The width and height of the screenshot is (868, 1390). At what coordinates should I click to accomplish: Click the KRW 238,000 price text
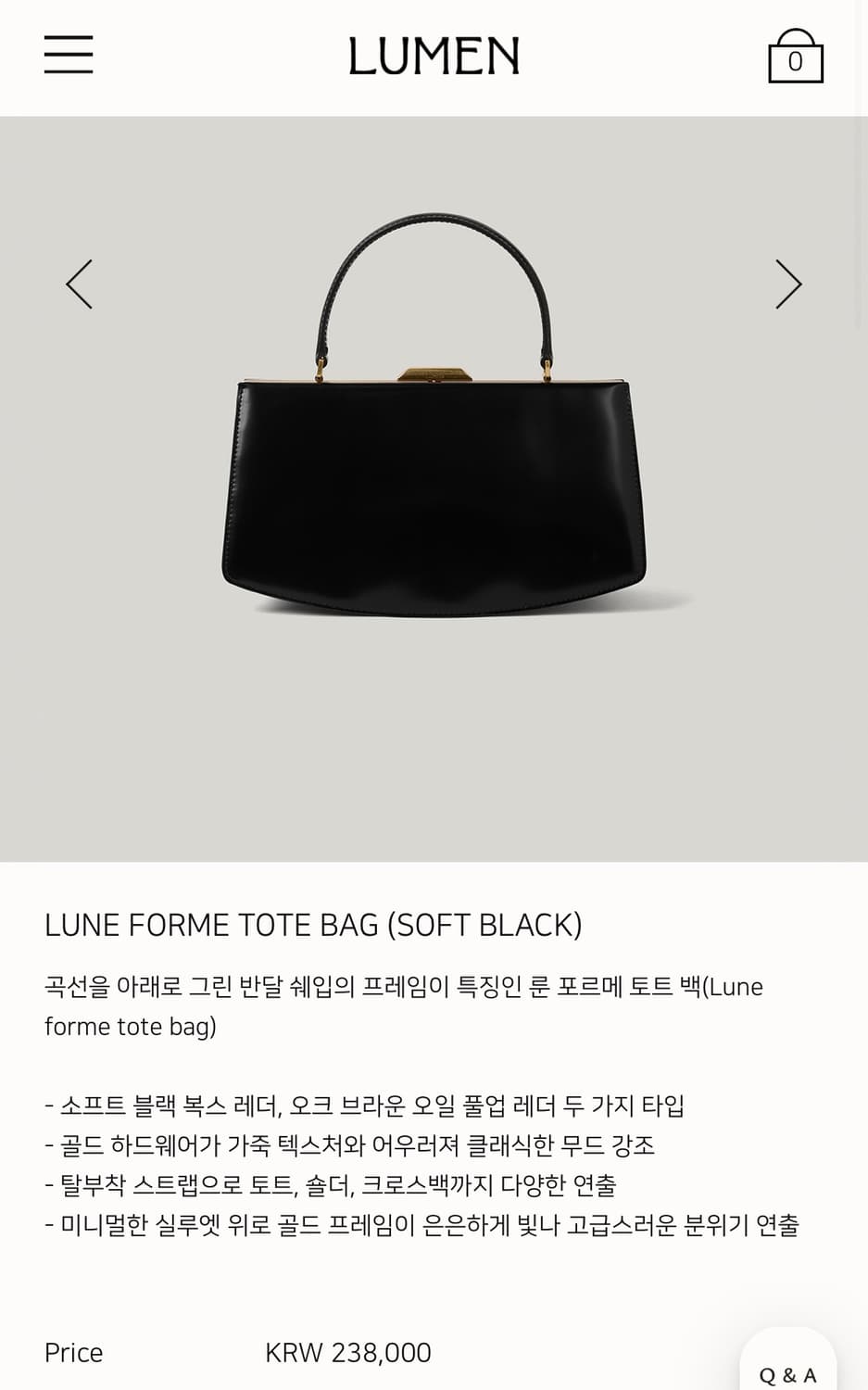point(346,1352)
